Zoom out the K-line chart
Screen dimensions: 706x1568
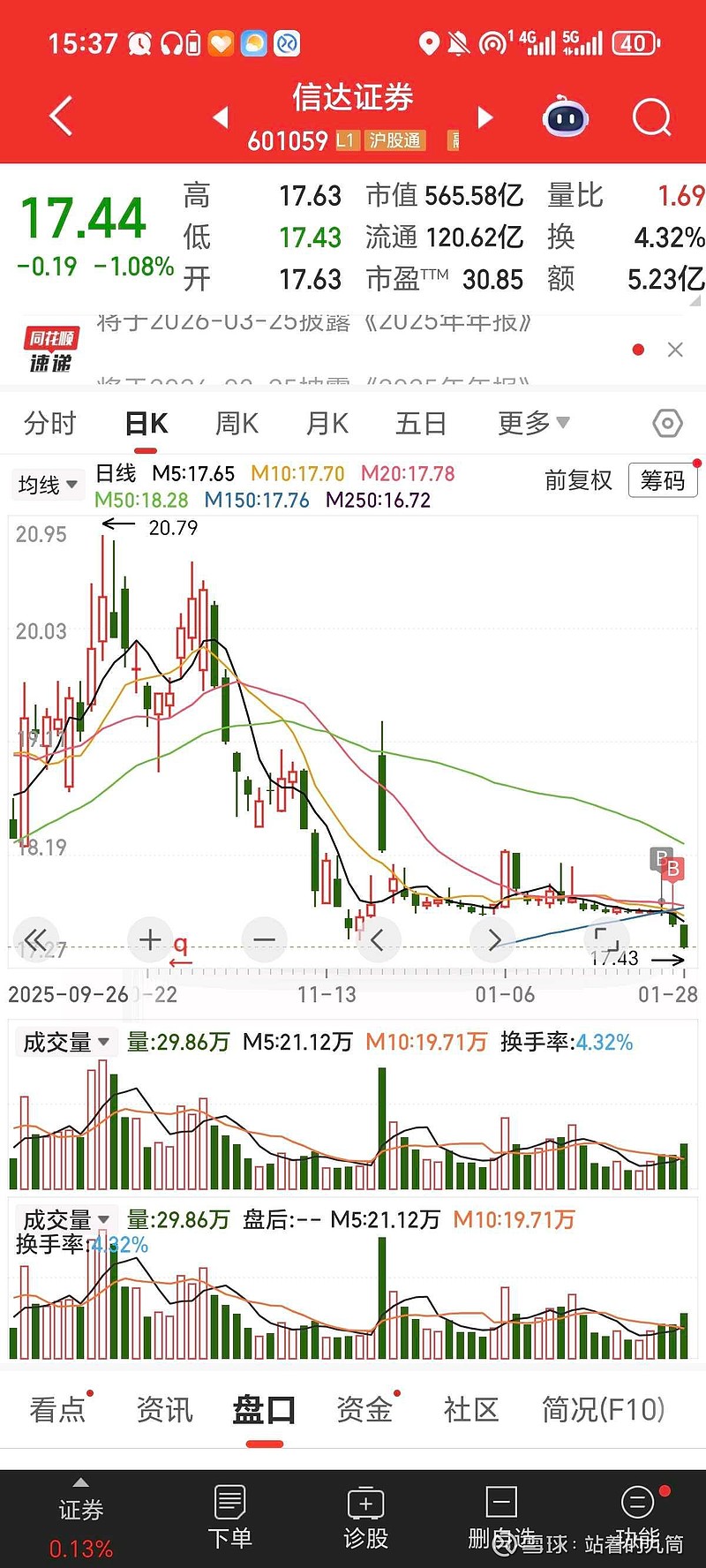click(x=264, y=939)
